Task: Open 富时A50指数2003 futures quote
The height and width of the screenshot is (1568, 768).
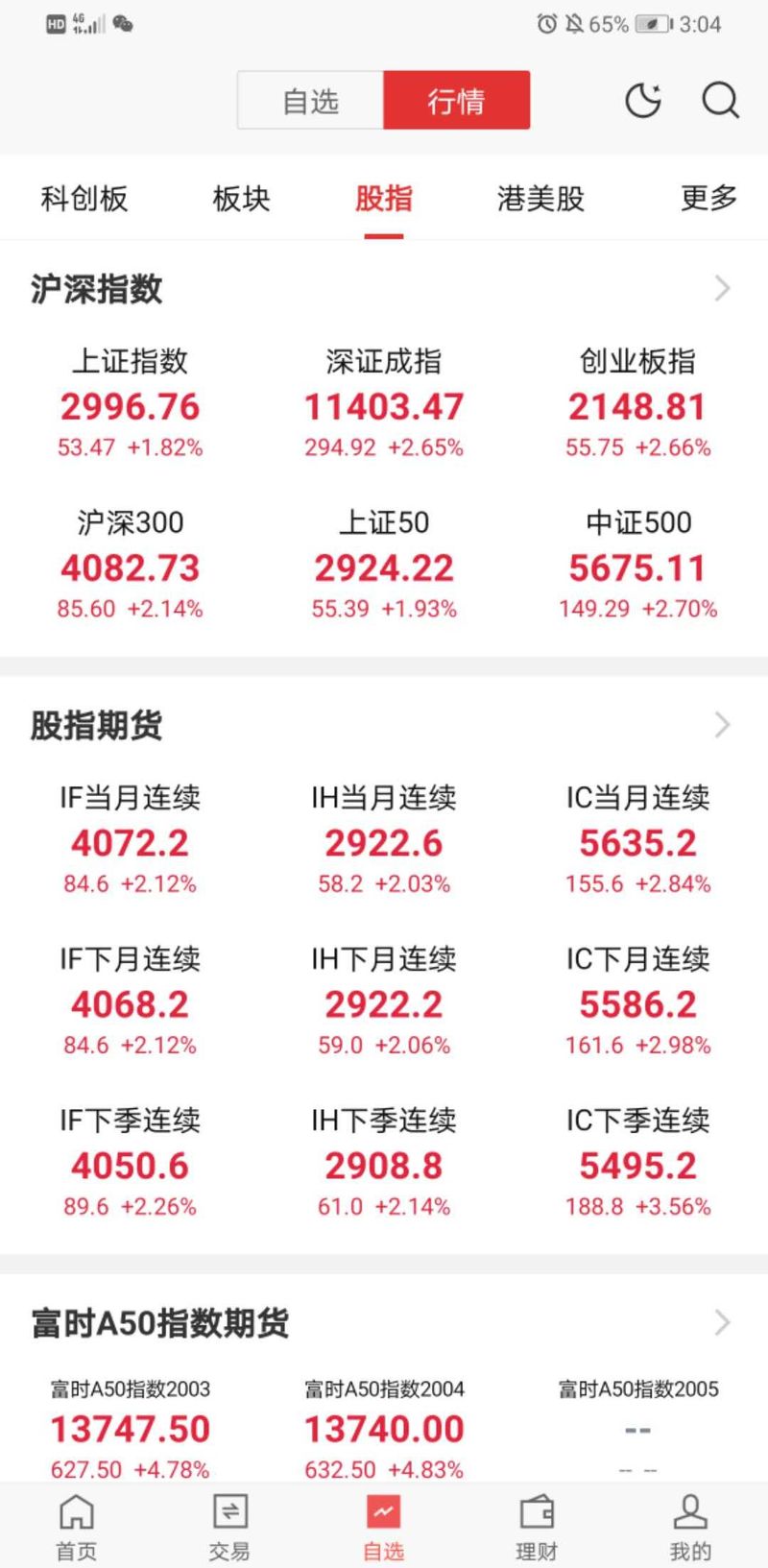Action: click(131, 1427)
